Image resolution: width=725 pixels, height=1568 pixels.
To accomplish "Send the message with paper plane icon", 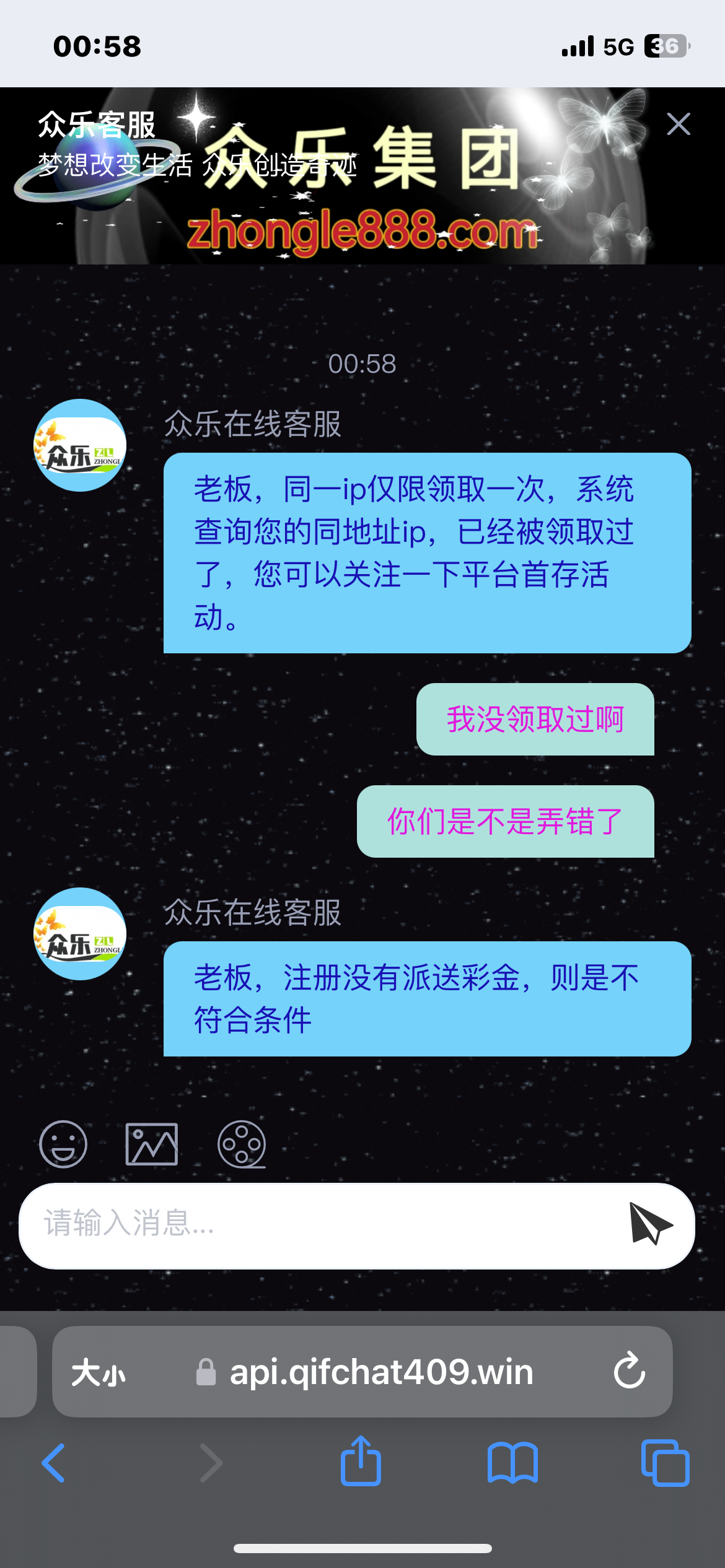I will 650,1224.
